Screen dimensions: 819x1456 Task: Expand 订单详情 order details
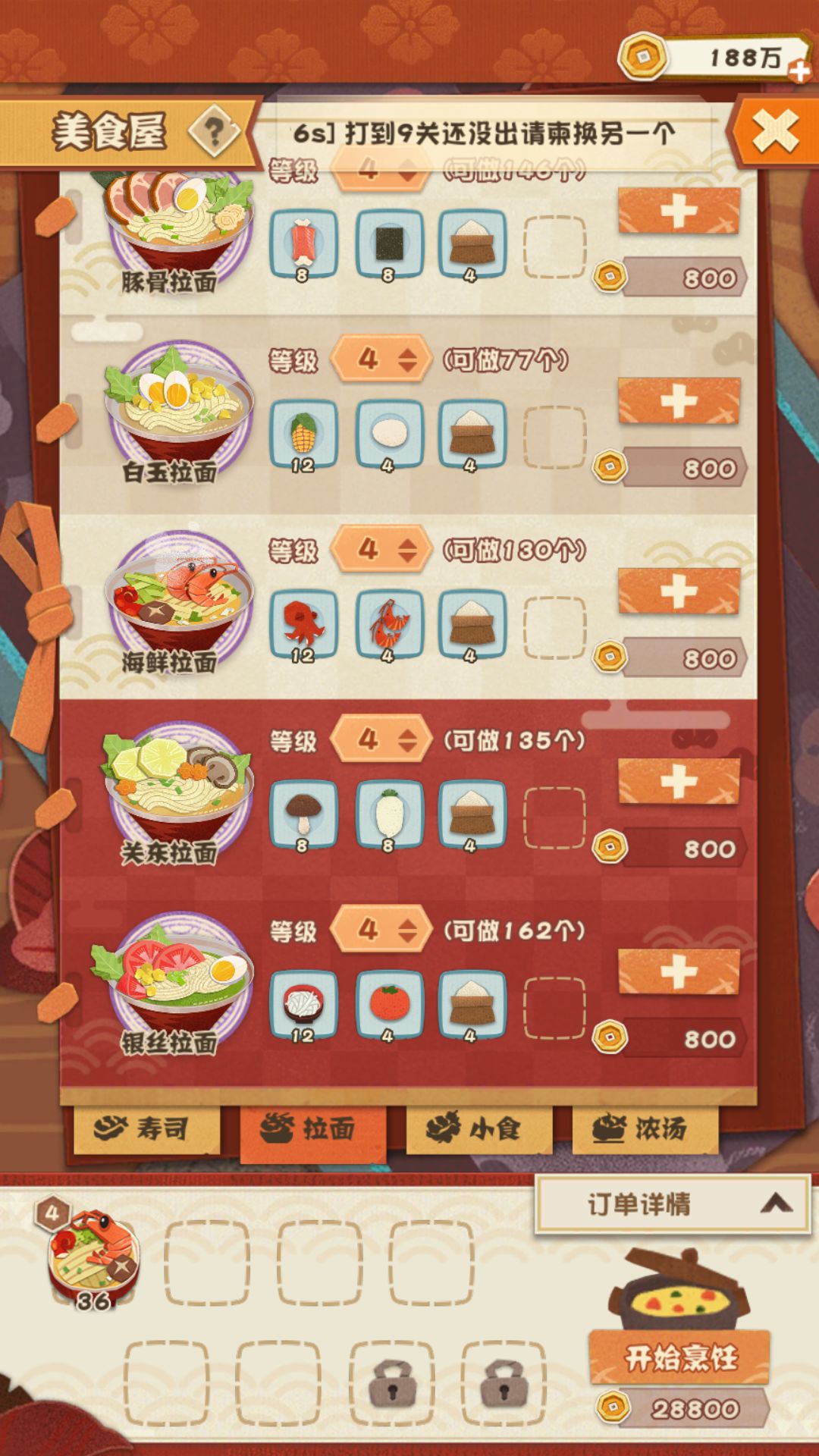[673, 1204]
